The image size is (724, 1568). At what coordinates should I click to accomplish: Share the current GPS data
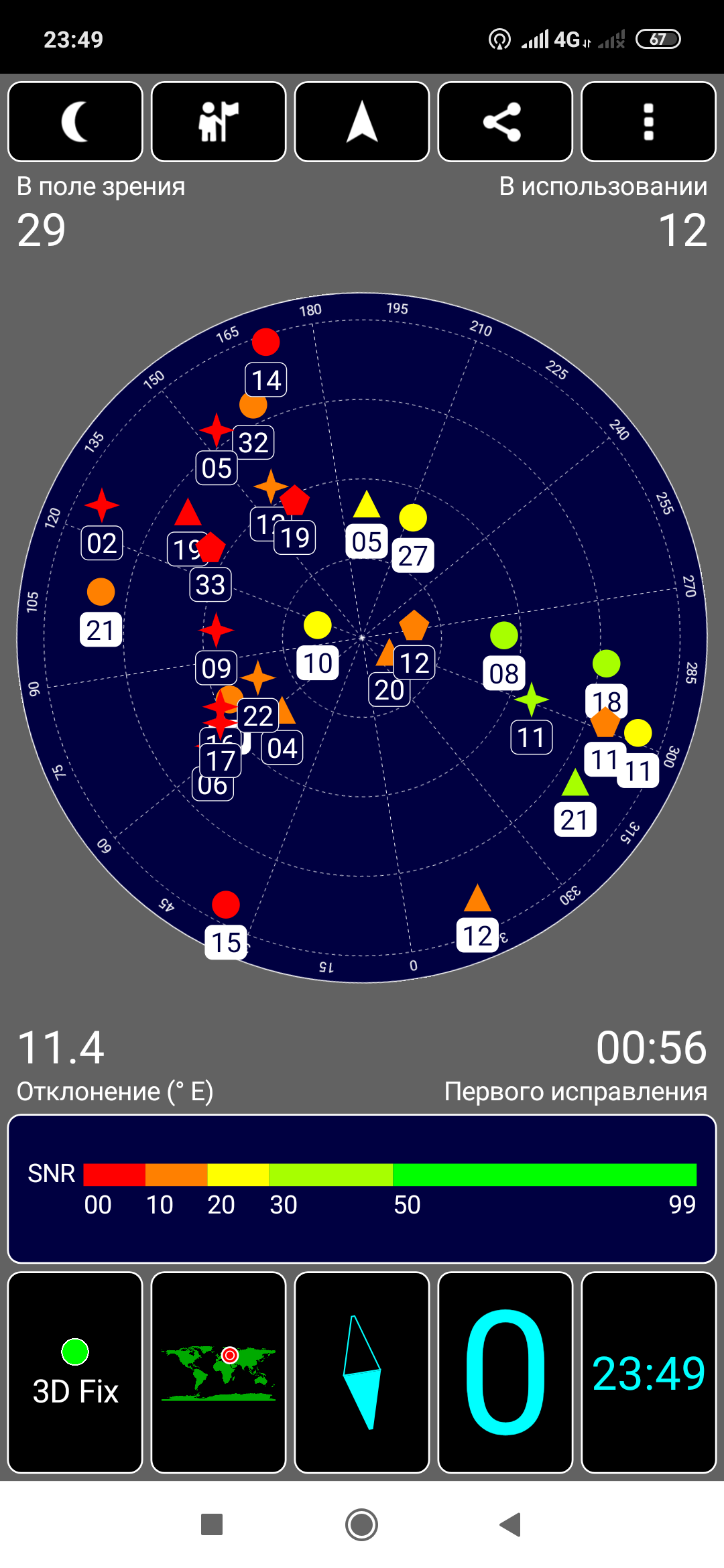(x=505, y=122)
